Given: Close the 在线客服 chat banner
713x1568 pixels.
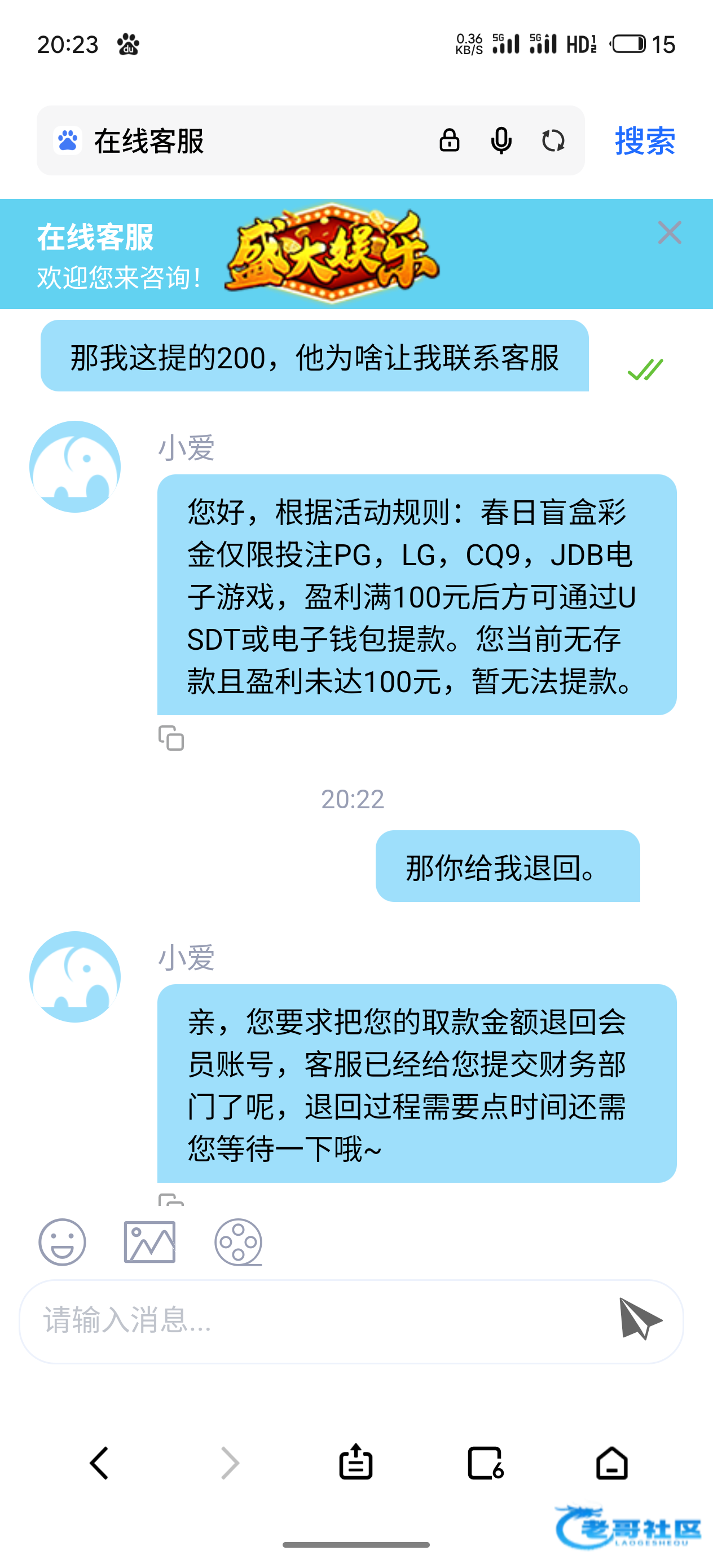Looking at the screenshot, I should [x=669, y=232].
